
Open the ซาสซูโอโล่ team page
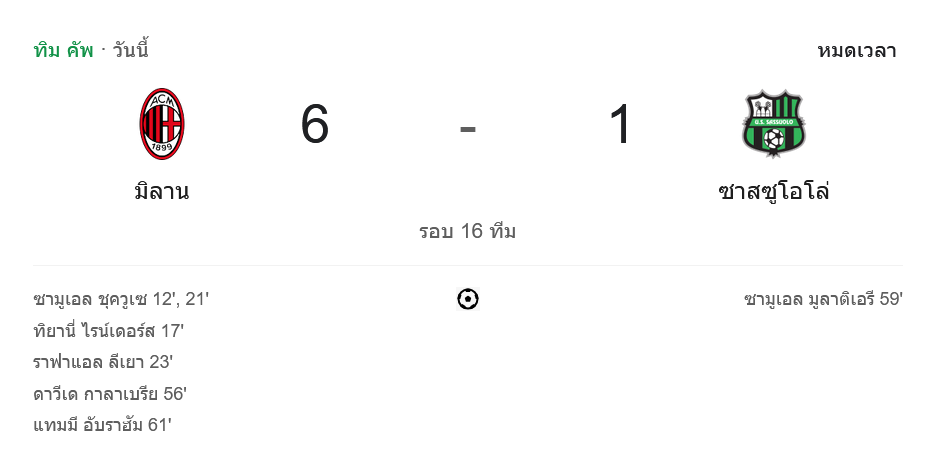[773, 190]
